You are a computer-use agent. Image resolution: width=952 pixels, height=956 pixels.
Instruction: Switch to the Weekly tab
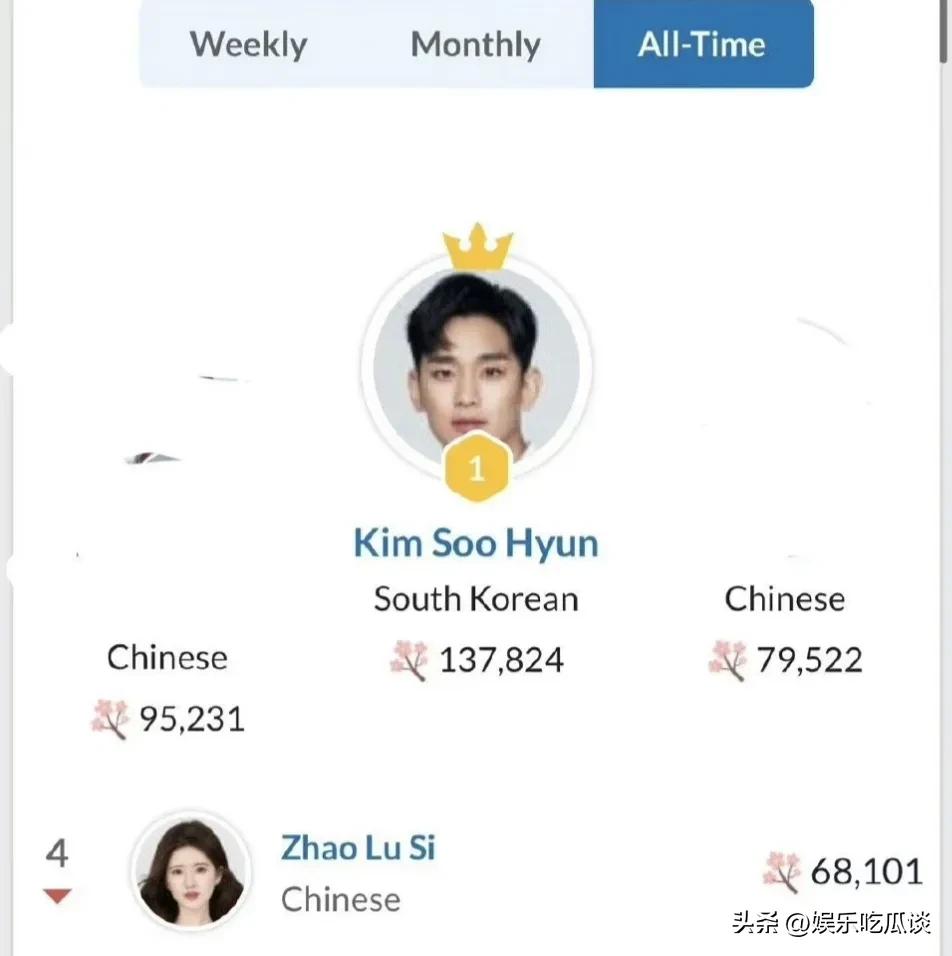pyautogui.click(x=248, y=44)
